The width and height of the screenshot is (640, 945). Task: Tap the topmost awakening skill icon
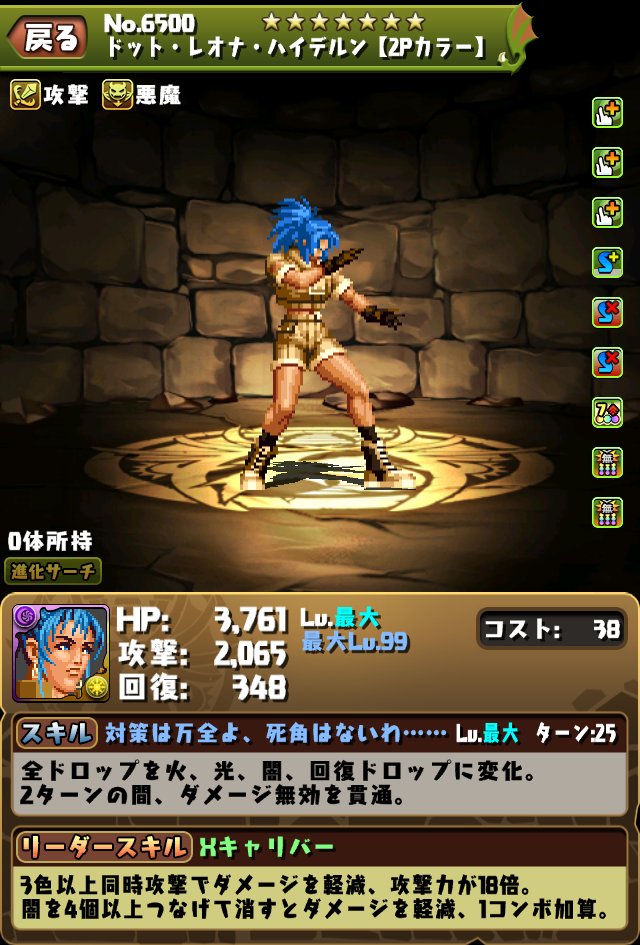pos(607,114)
